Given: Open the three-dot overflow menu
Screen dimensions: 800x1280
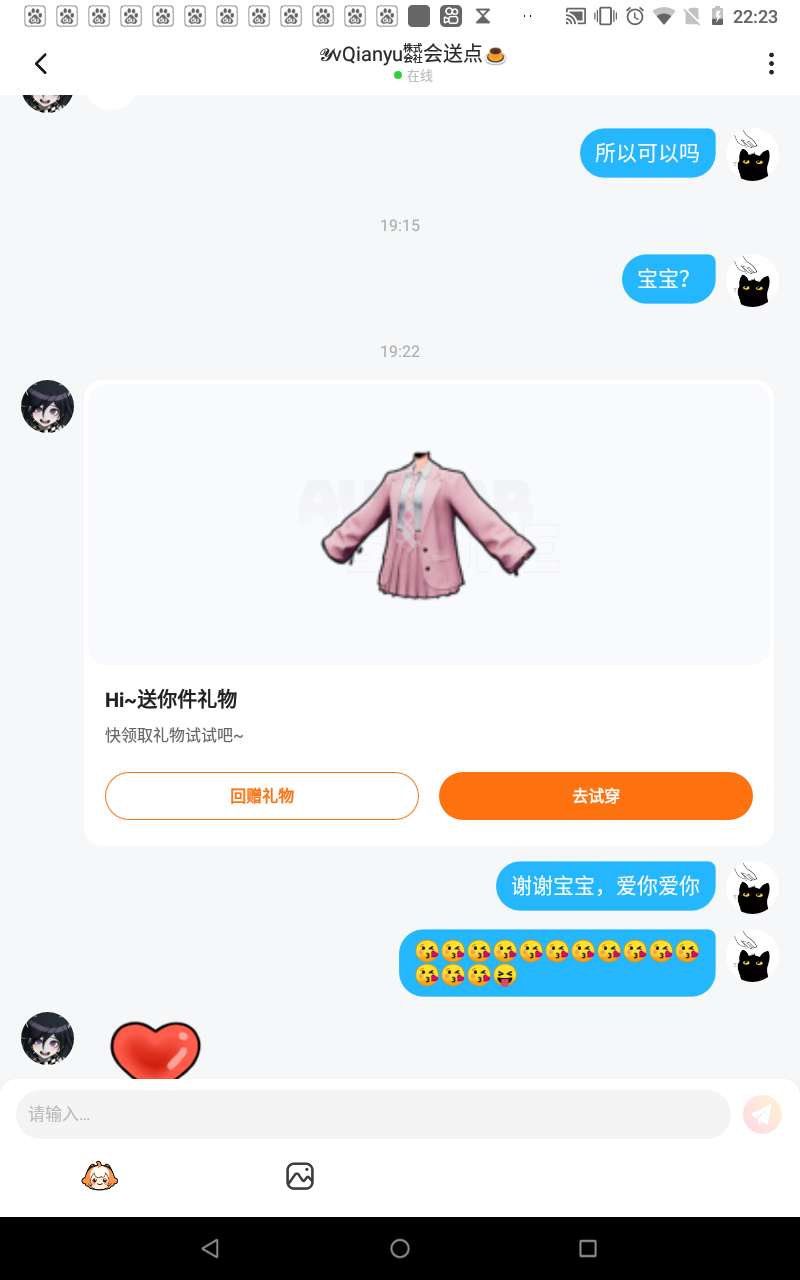Looking at the screenshot, I should click(x=771, y=64).
